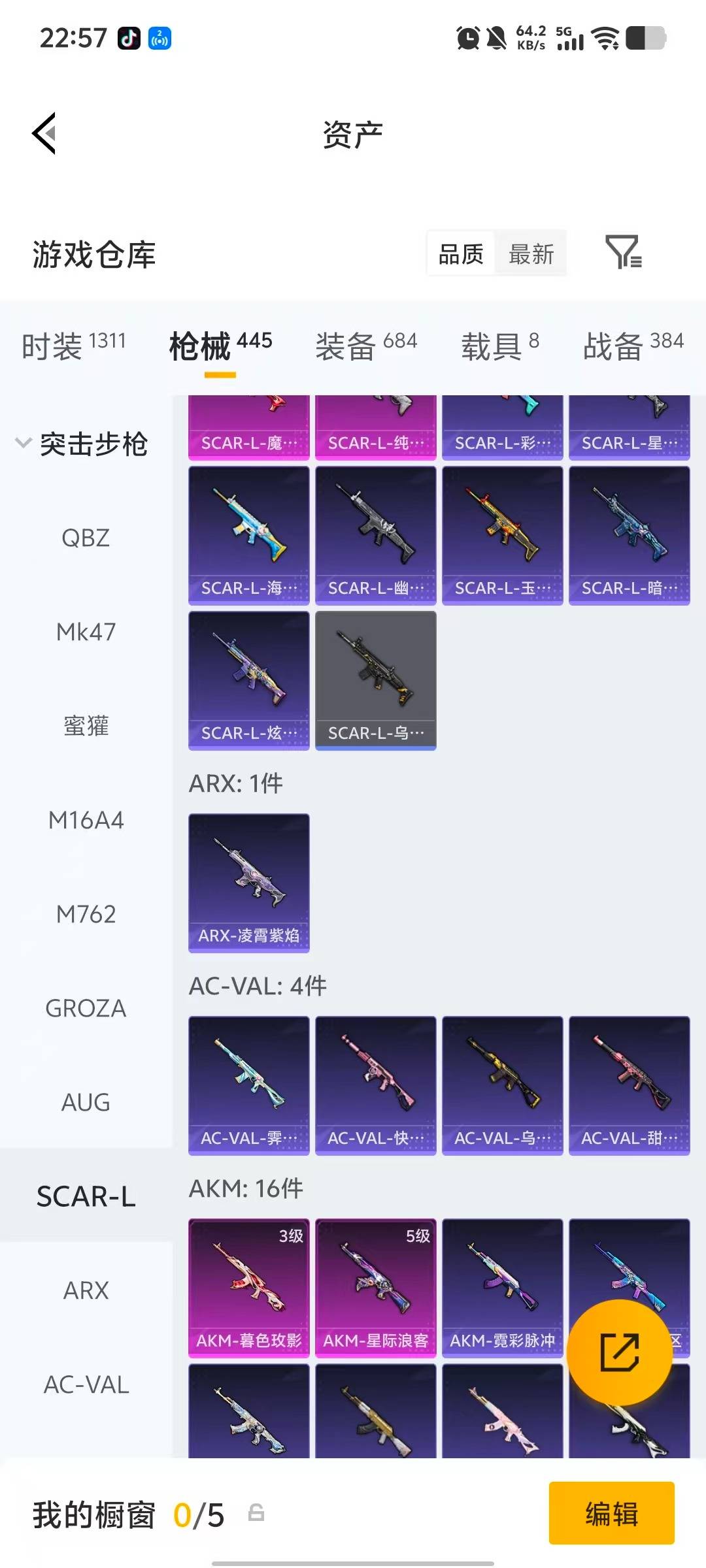
Task: Open the AKM-霓彩脉冲 skin tile
Action: (x=502, y=1287)
